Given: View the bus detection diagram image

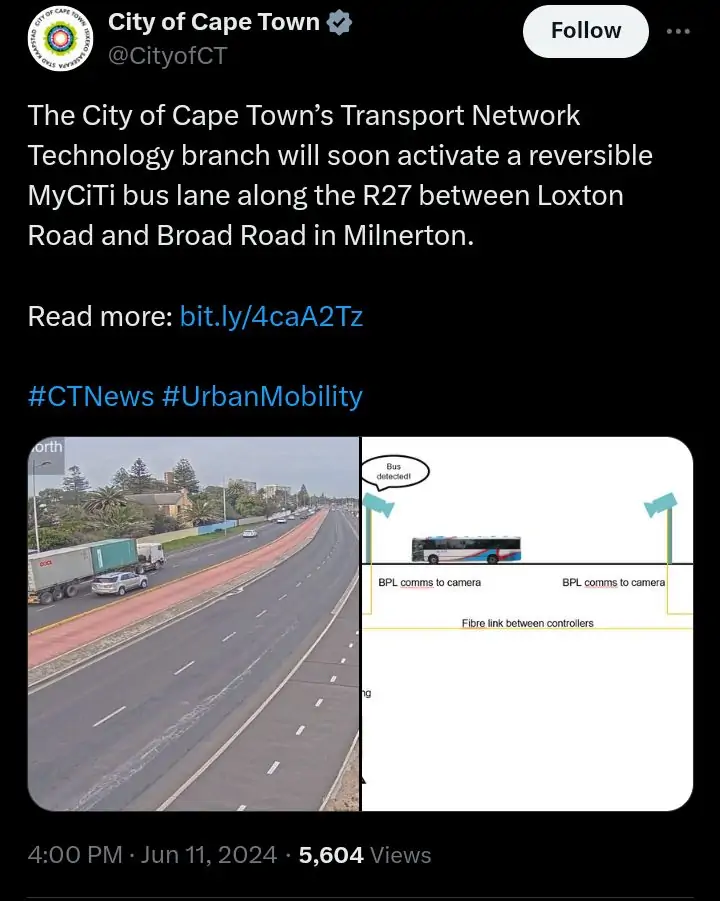Looking at the screenshot, I should 527,623.
